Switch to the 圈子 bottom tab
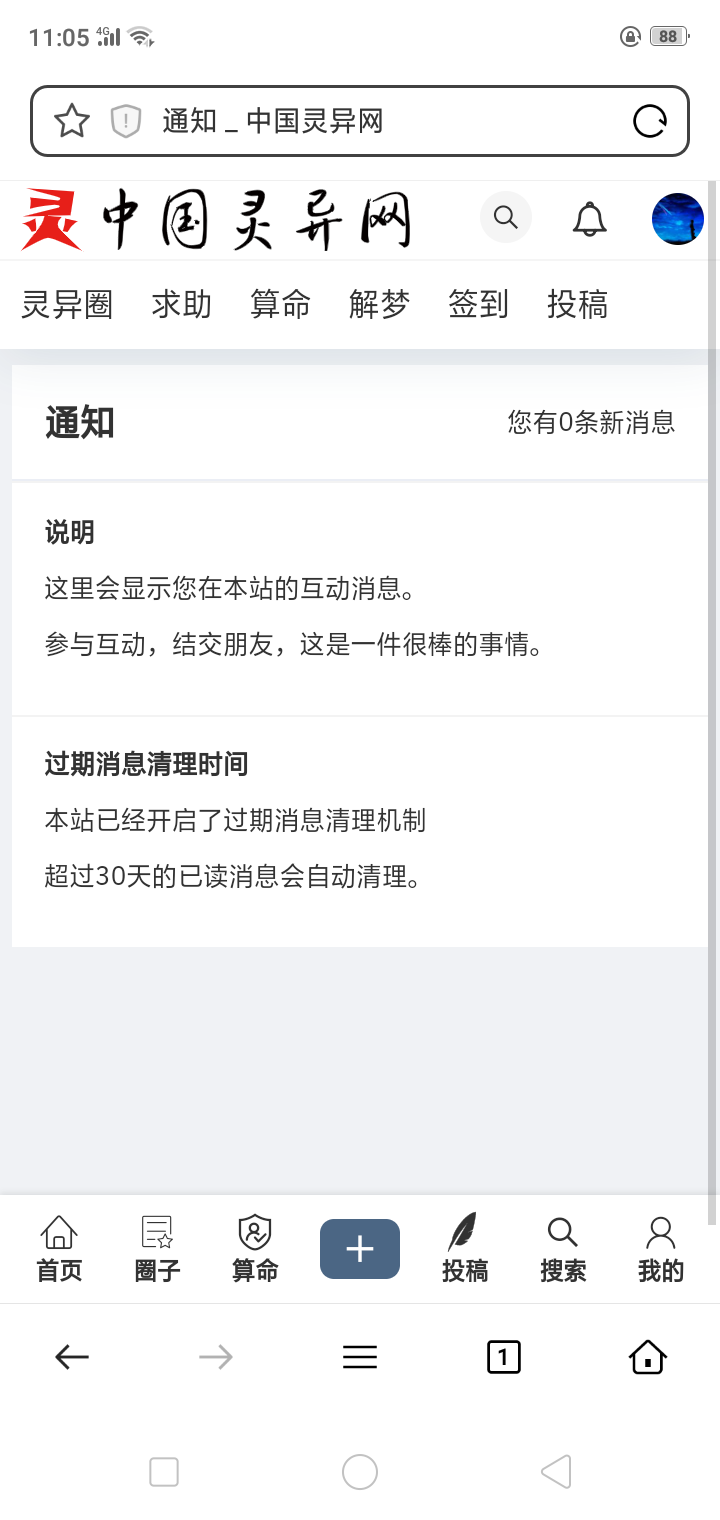Viewport: 720px width, 1520px height. tap(157, 1249)
